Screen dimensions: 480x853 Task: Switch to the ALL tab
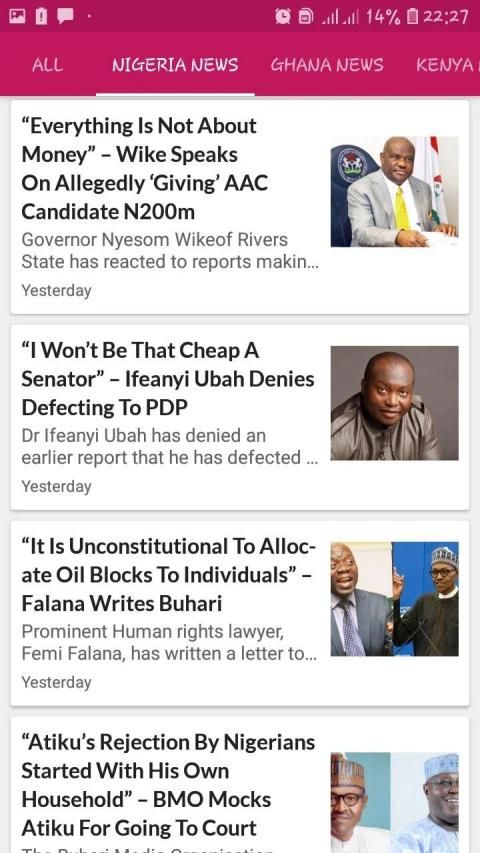tap(47, 65)
